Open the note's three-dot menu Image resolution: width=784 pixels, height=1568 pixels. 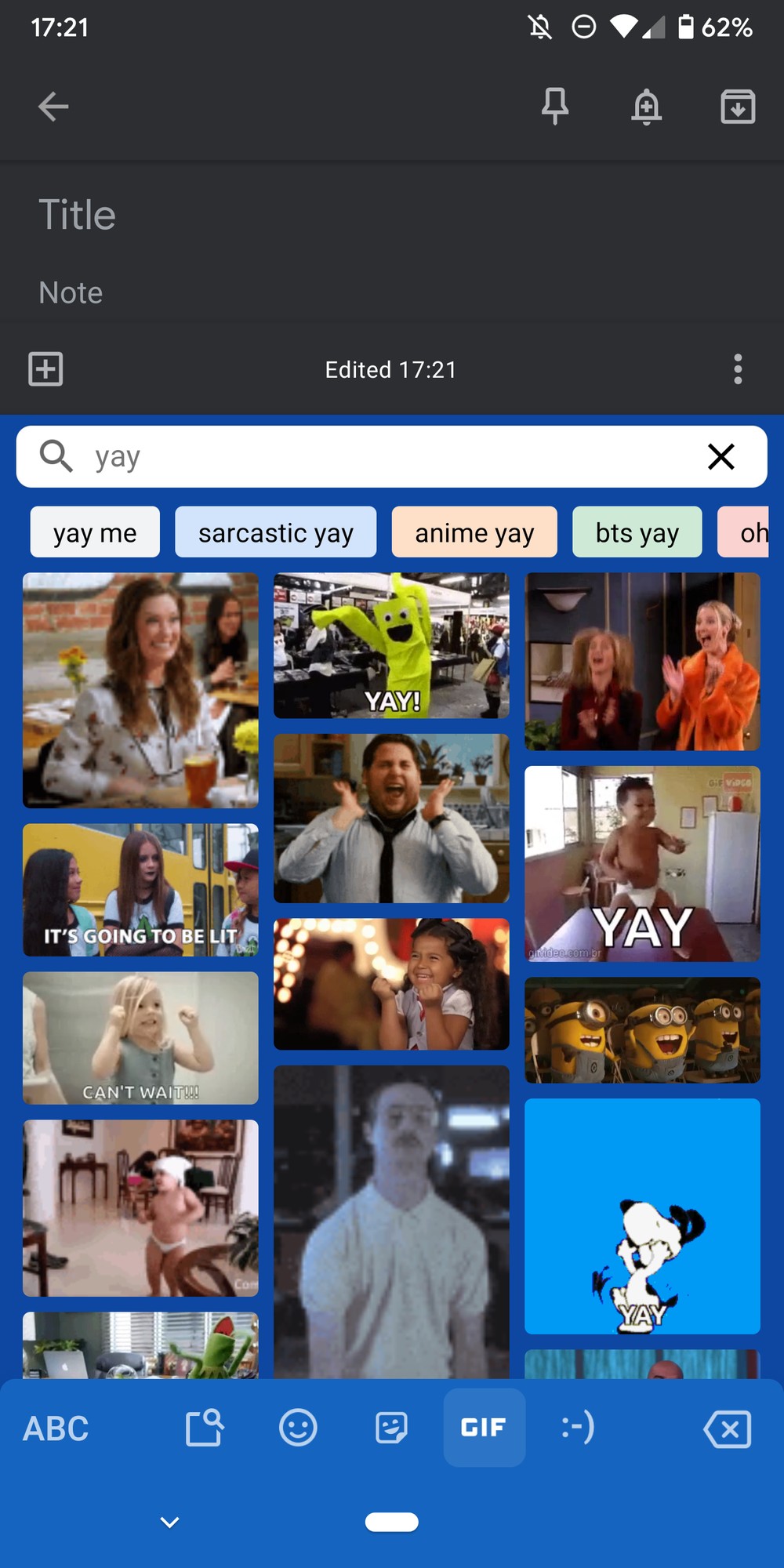(x=738, y=368)
